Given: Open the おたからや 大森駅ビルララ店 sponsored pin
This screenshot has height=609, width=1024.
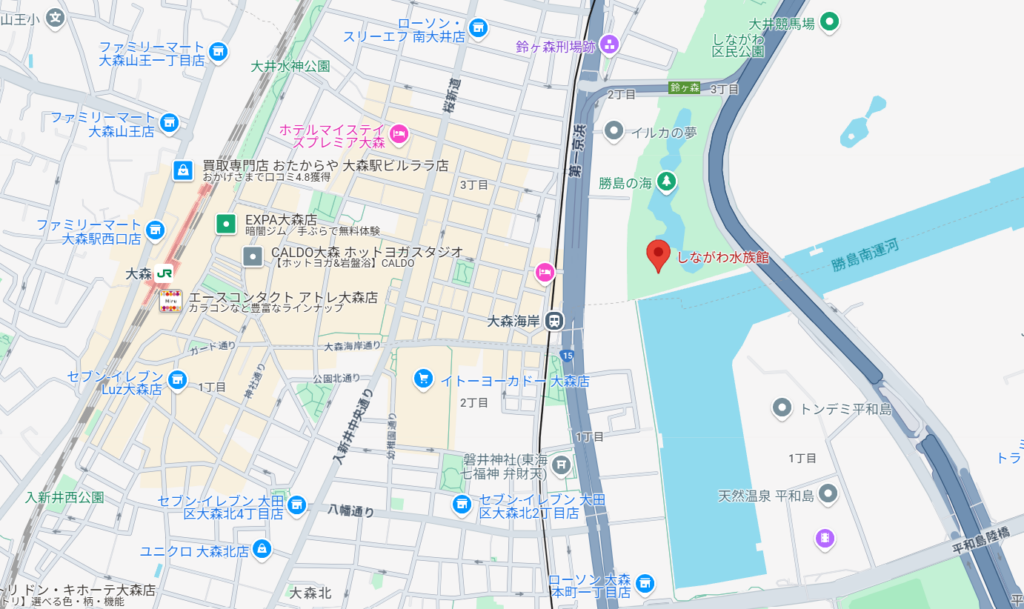Looking at the screenshot, I should (182, 171).
